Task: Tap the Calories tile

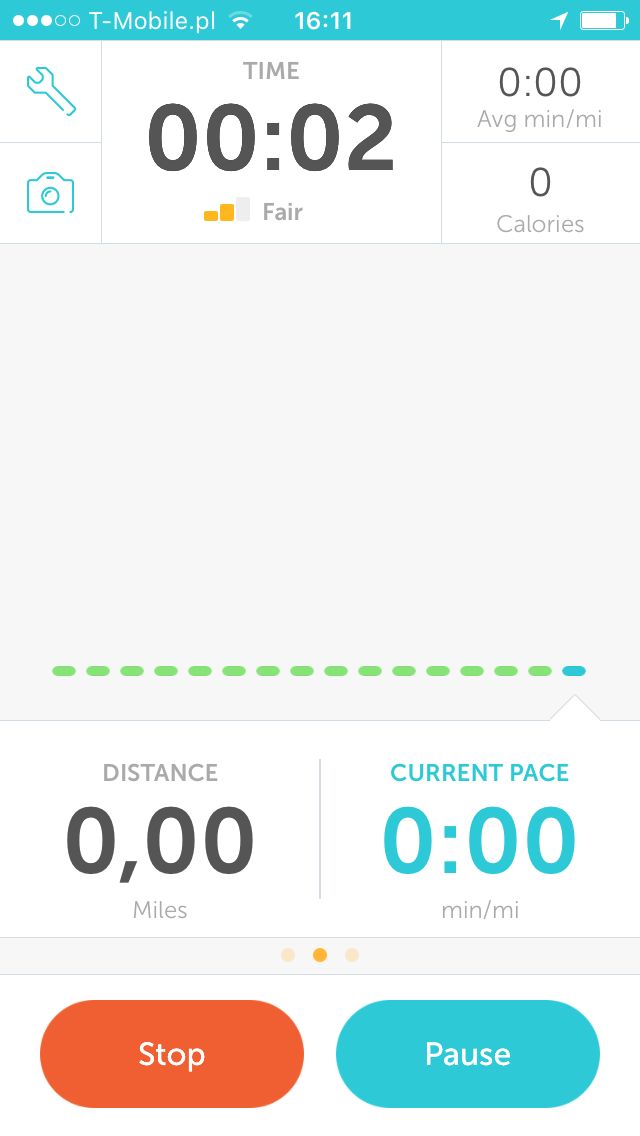Action: click(540, 193)
